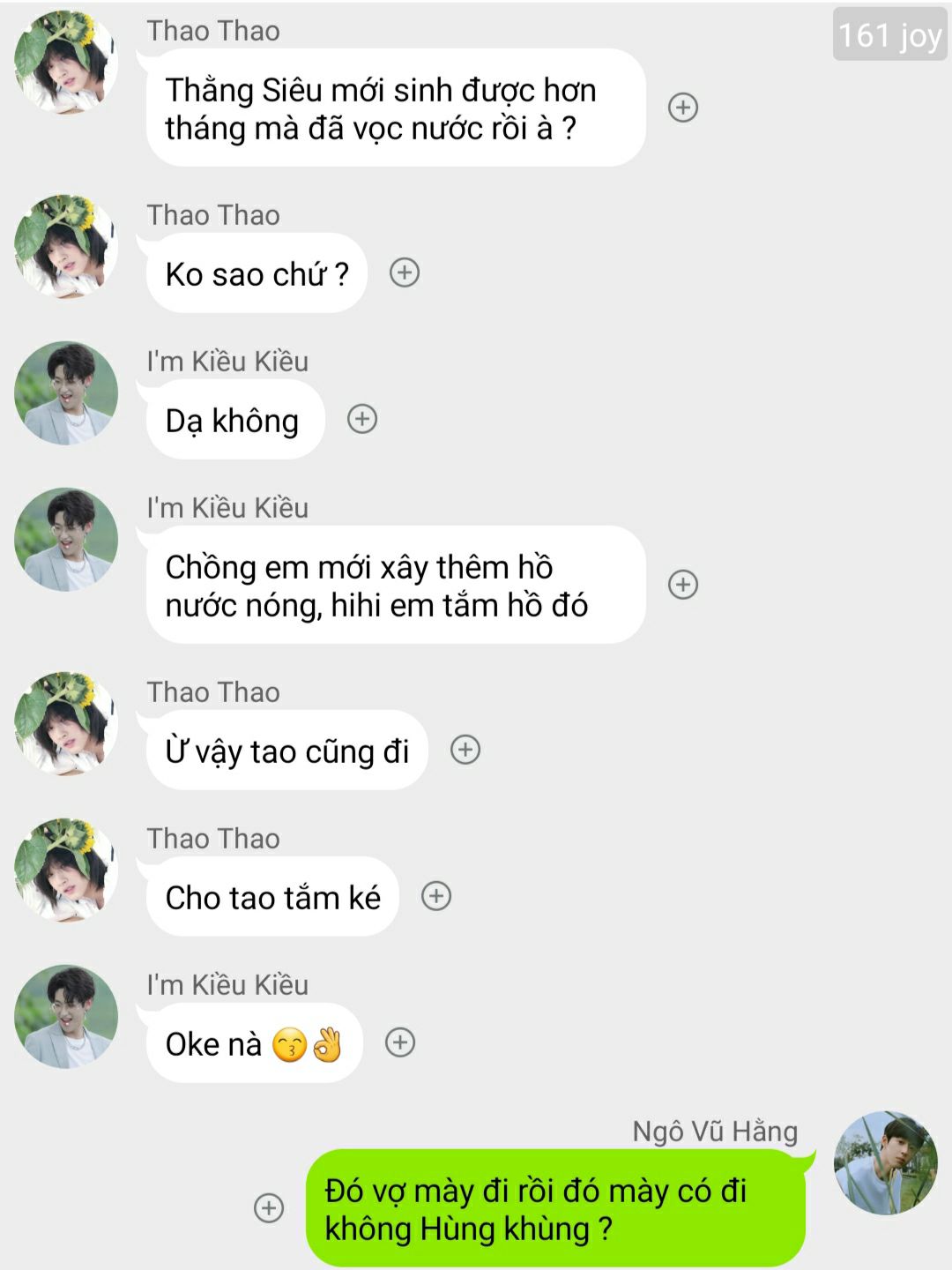Open plus icon beside "Dạ không" message
Image resolution: width=952 pixels, height=1270 pixels.
362,419
